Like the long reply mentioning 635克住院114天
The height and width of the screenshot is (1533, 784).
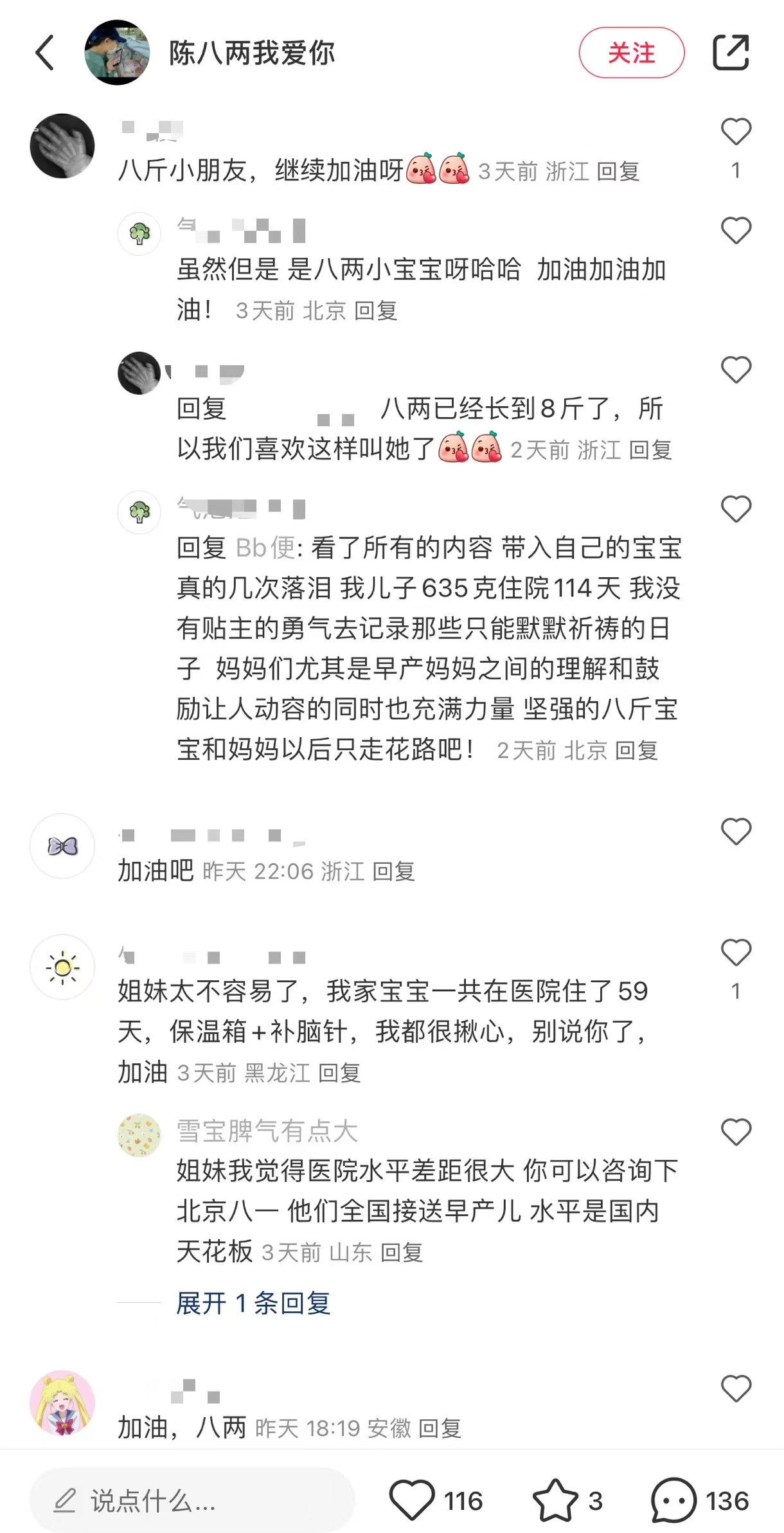click(x=736, y=510)
